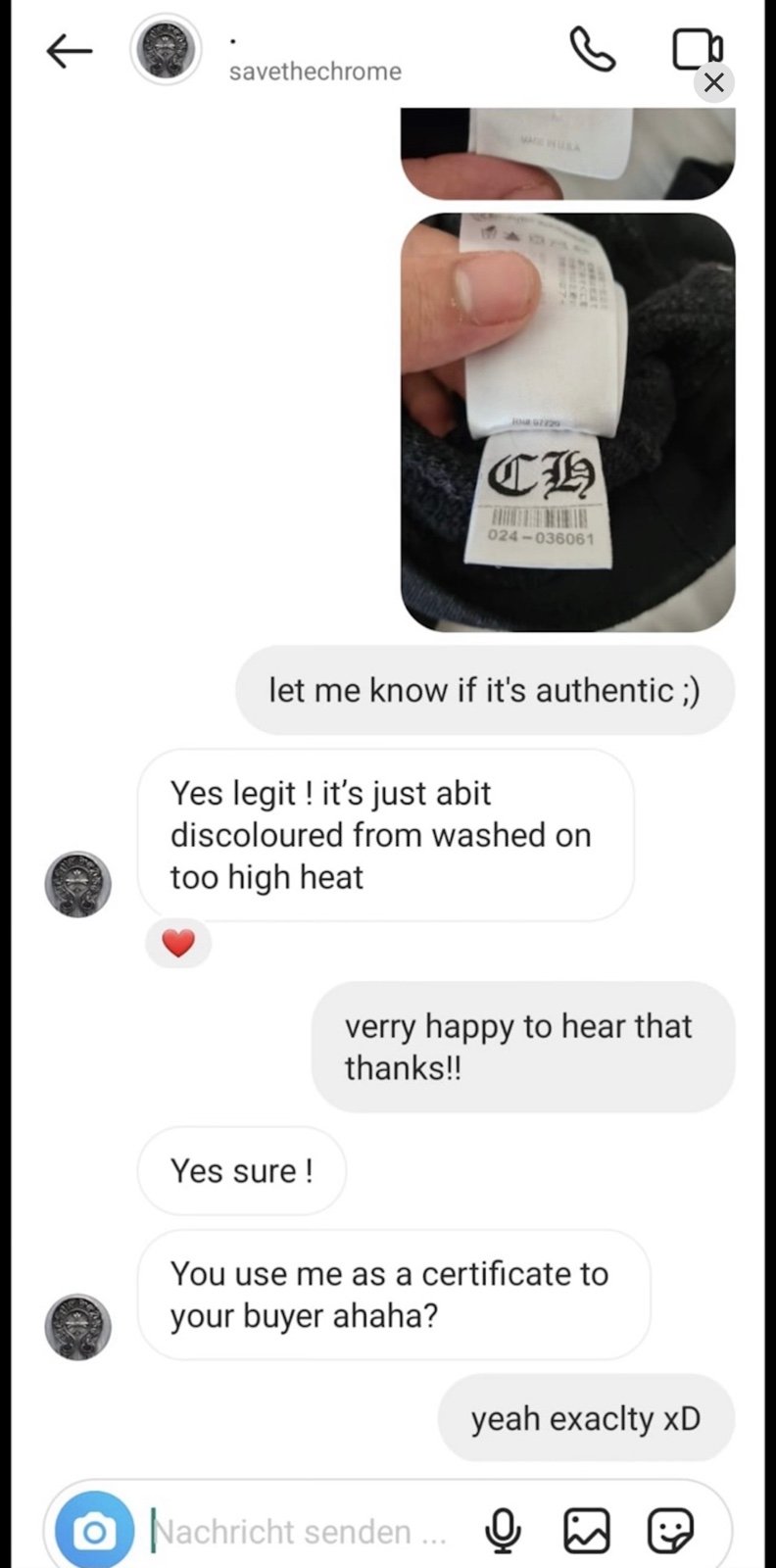
Task: Focus the 'Nachricht senden' text field
Action: point(299,1531)
